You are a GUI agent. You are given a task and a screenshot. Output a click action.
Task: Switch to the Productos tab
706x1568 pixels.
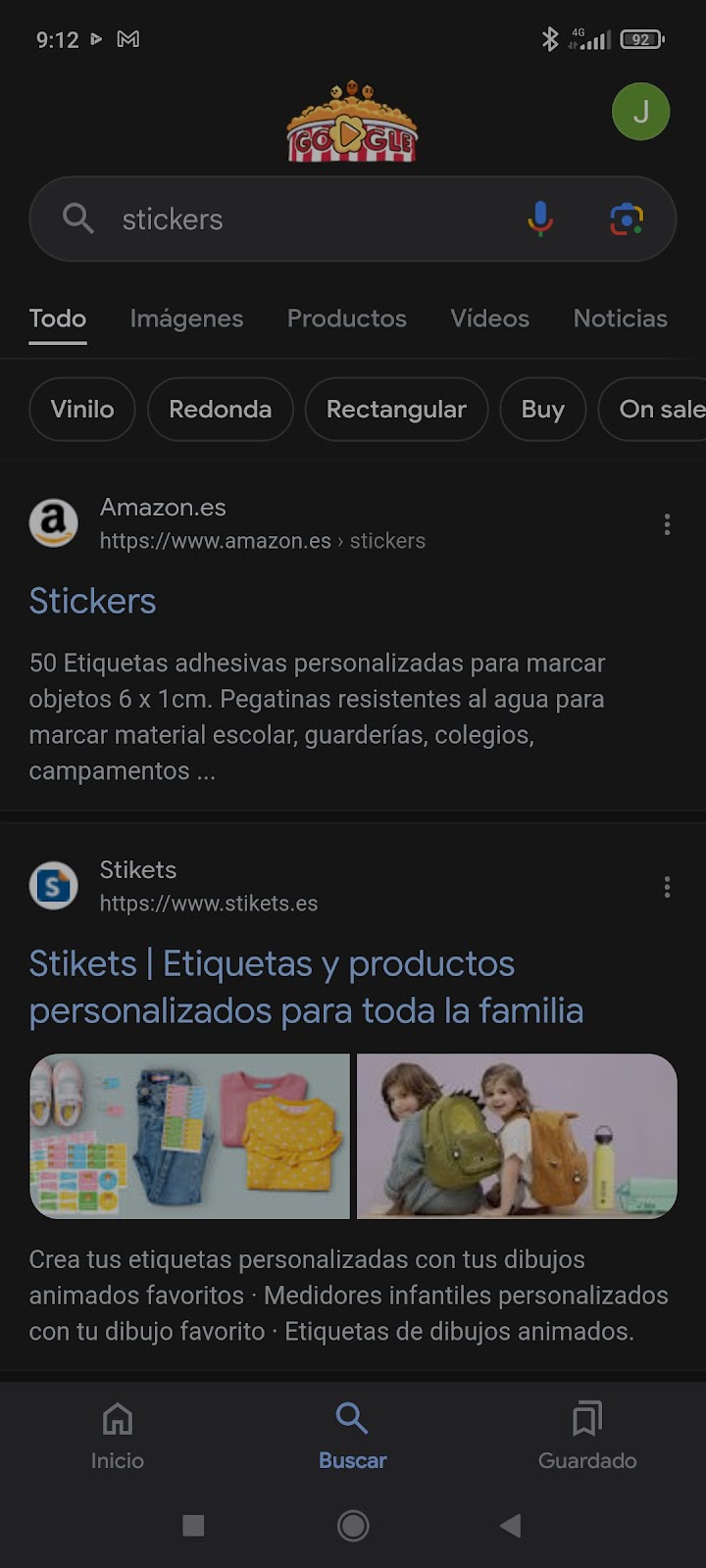click(x=346, y=318)
